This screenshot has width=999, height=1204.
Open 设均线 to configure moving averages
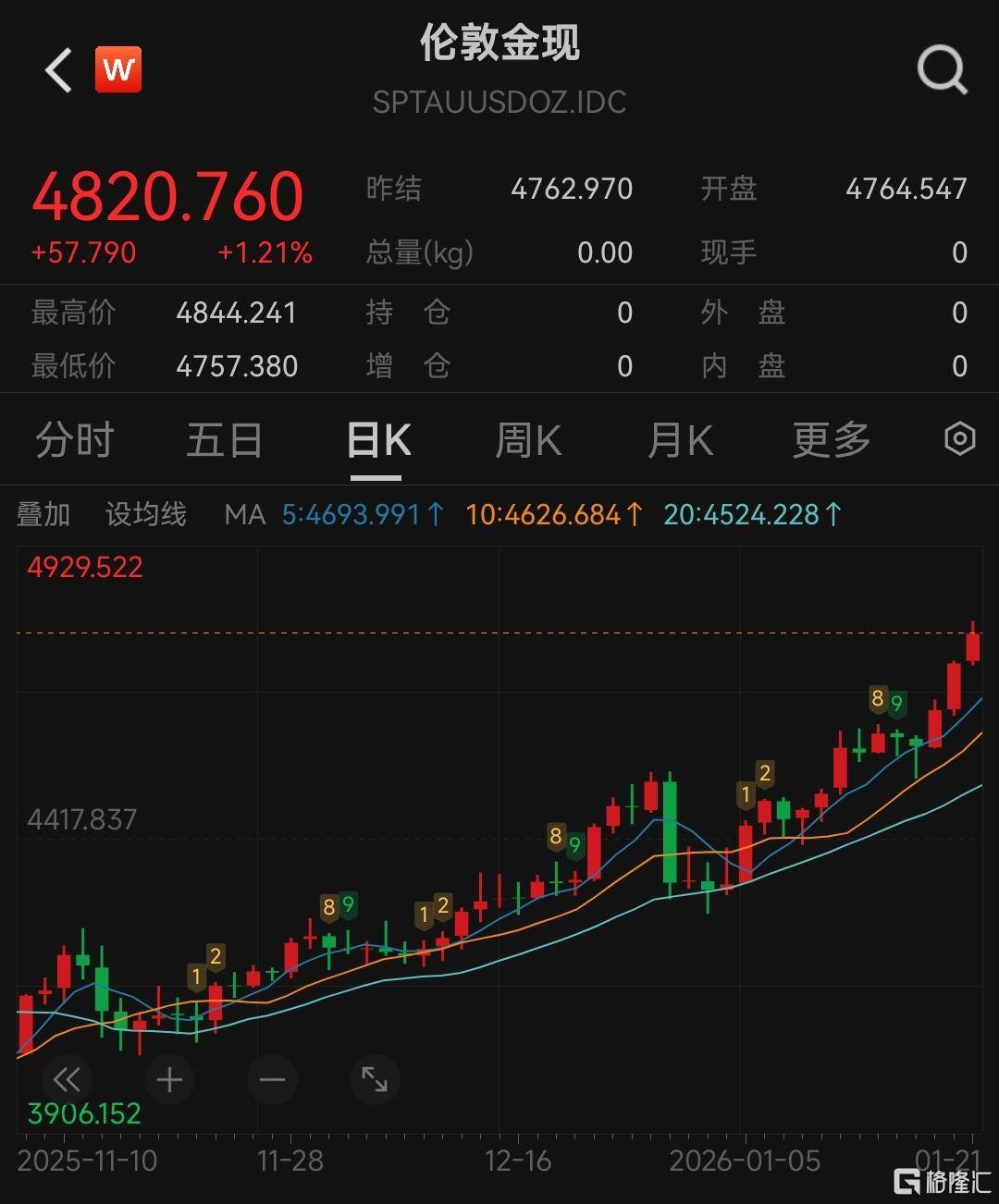(x=145, y=514)
